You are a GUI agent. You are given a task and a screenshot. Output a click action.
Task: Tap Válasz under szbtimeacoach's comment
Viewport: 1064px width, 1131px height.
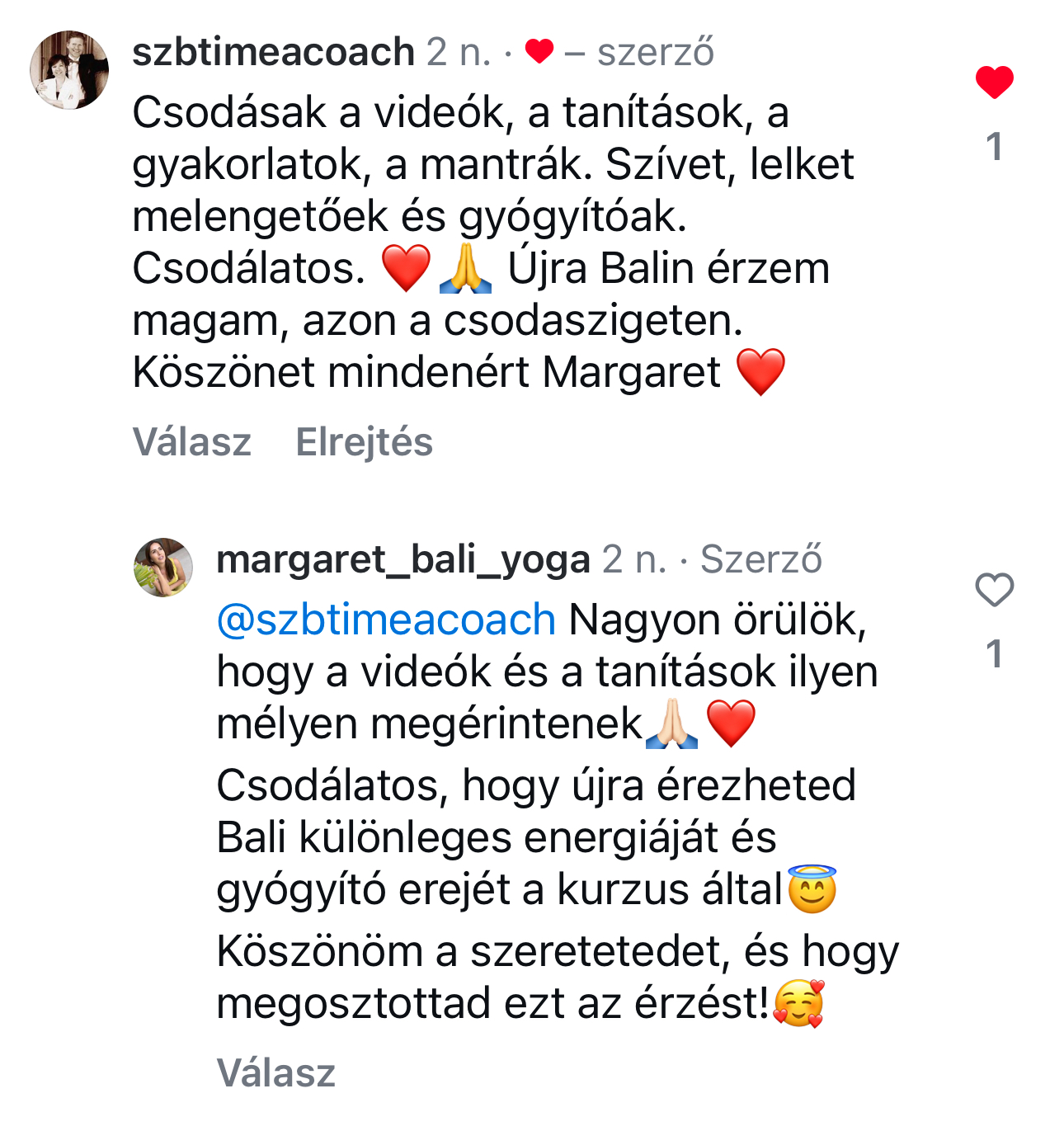(x=191, y=442)
